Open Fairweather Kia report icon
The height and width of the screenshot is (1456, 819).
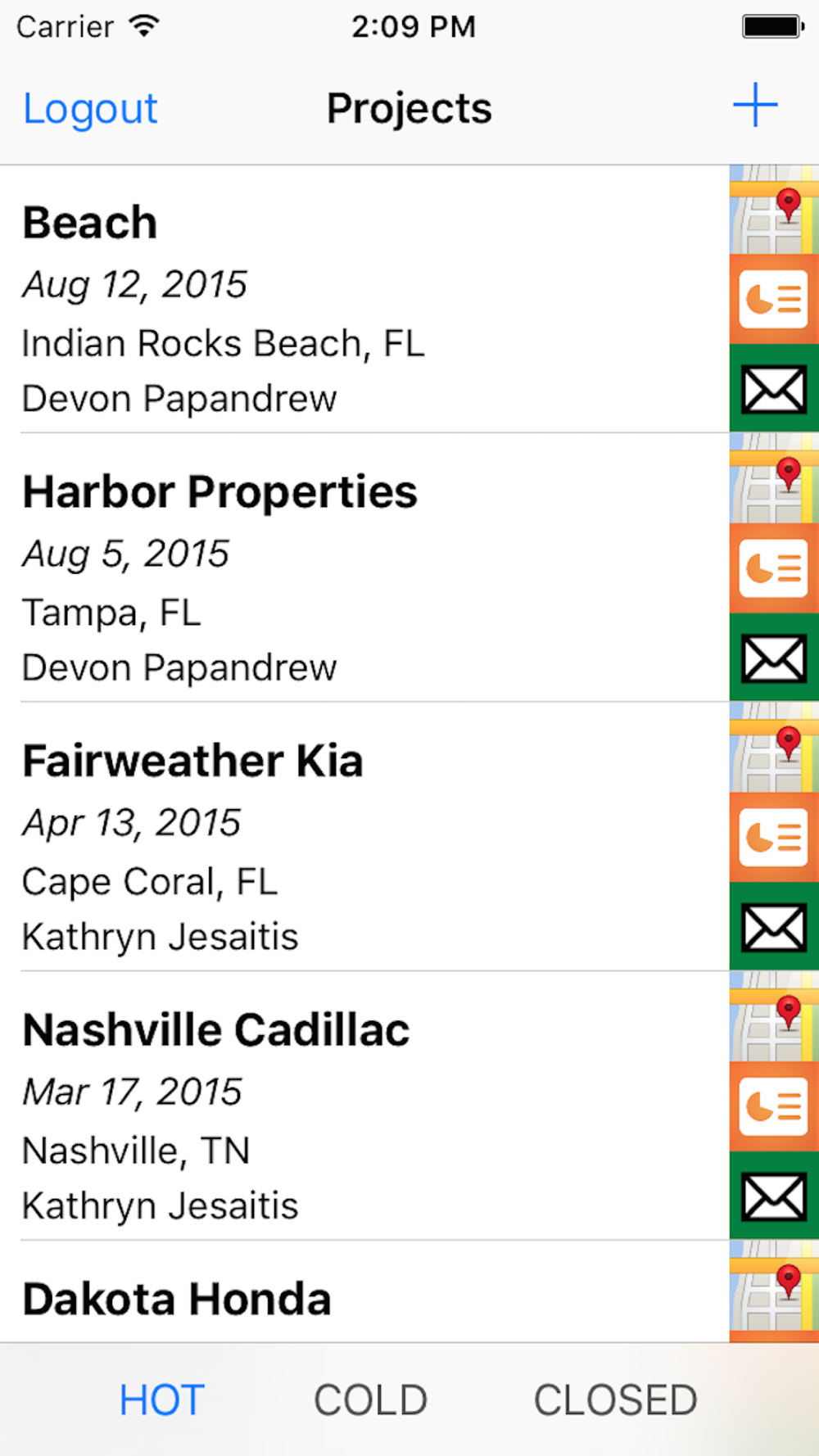tap(774, 838)
